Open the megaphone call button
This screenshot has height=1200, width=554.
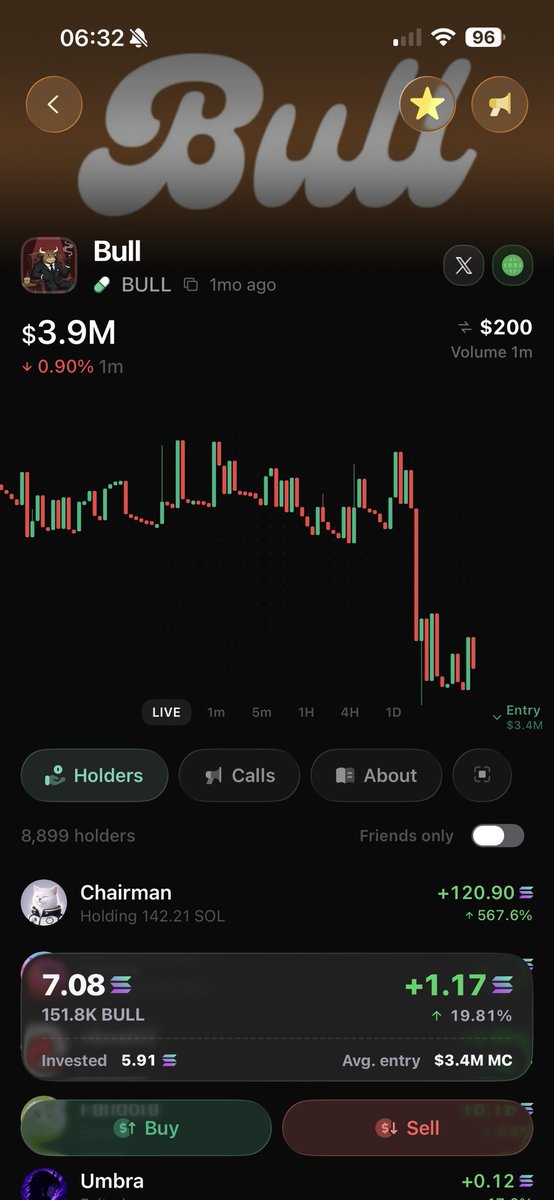[500, 104]
